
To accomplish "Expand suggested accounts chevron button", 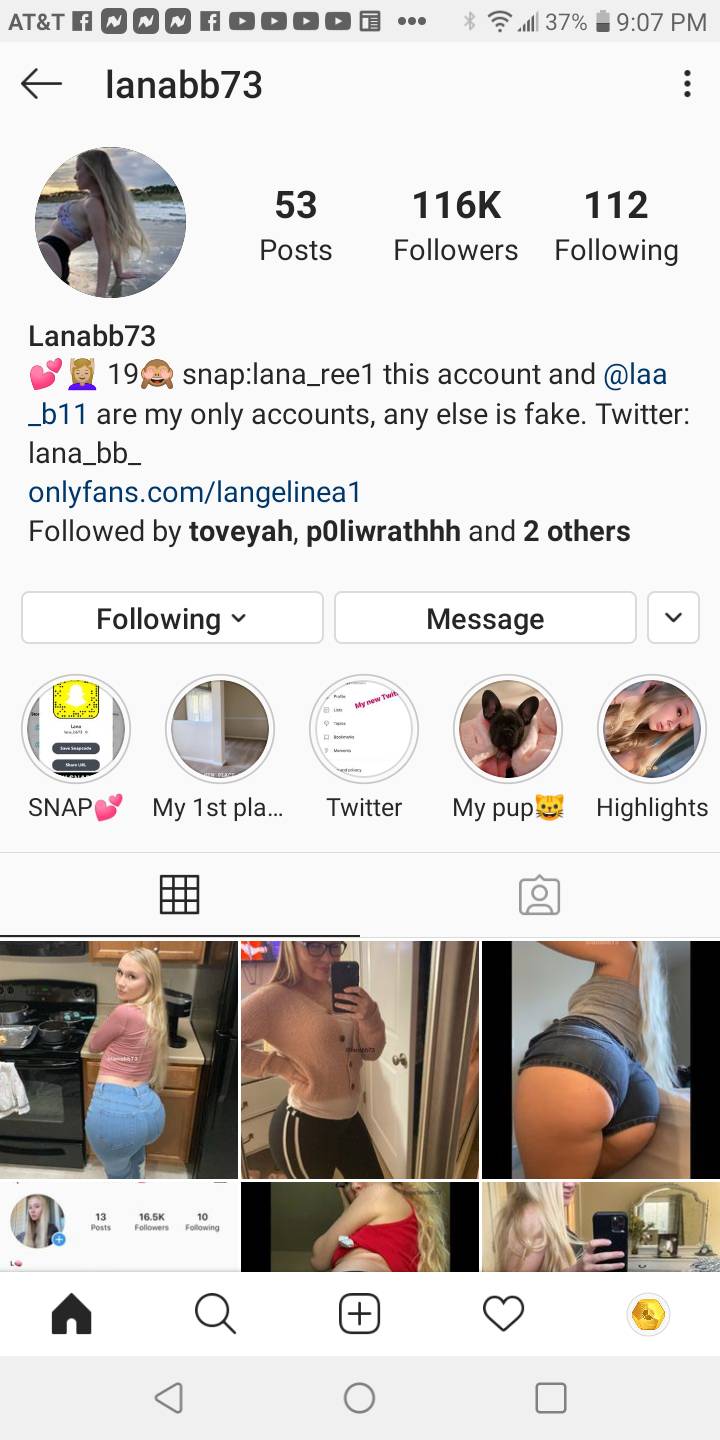I will (673, 618).
